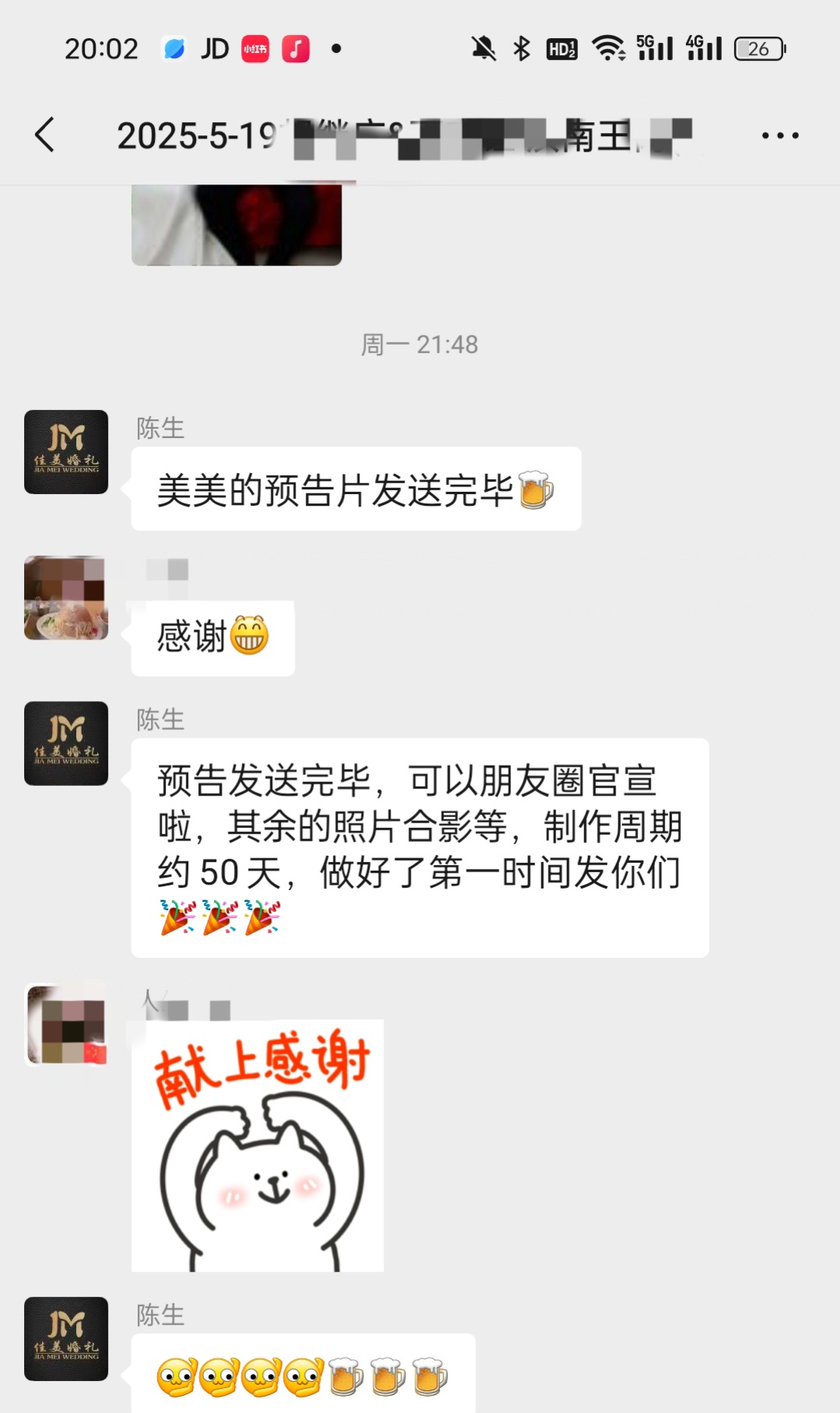840x1413 pixels.
Task: Open the red photo at top of chat
Action: pos(236,225)
